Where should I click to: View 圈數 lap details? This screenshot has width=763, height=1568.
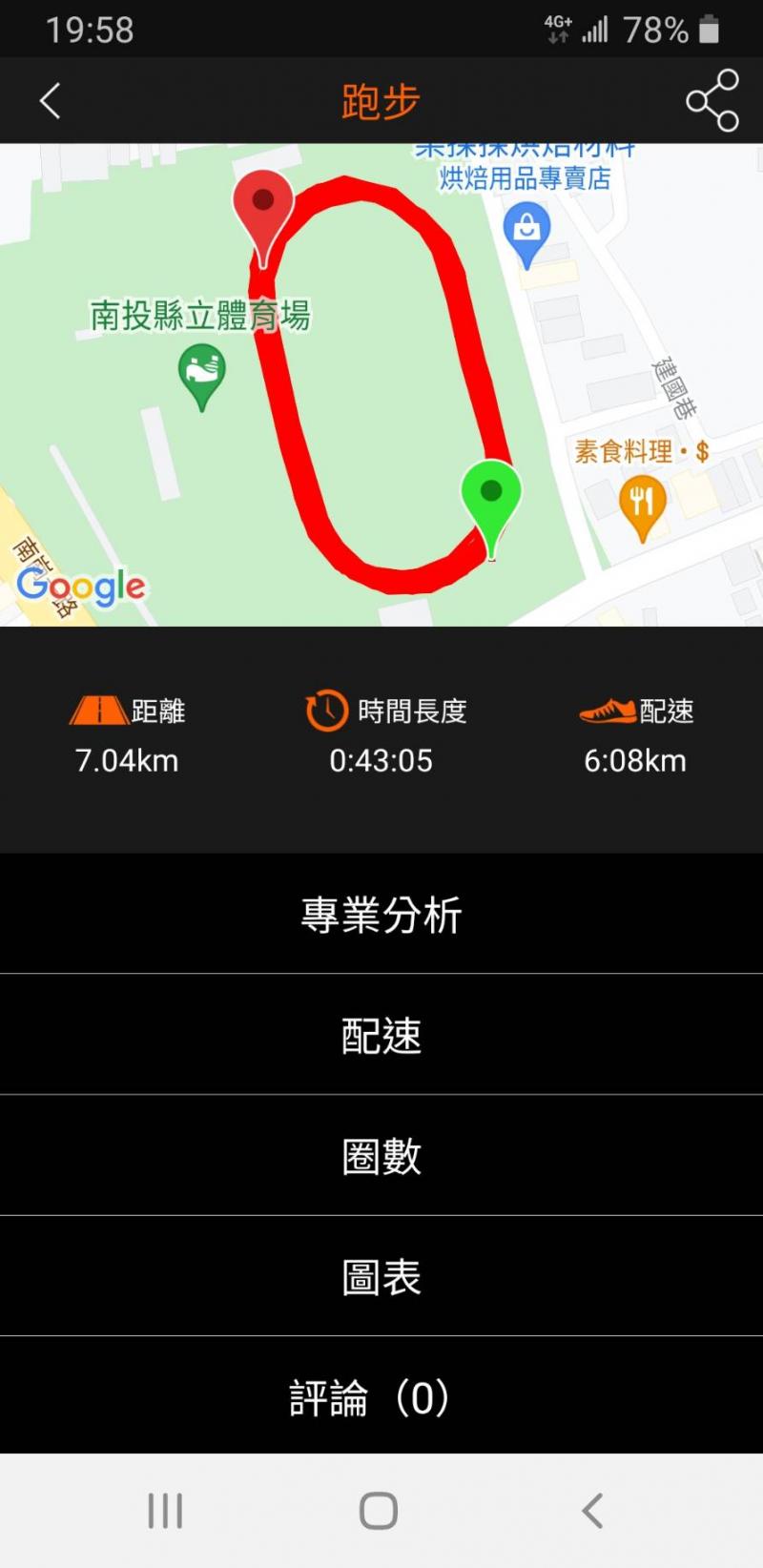(381, 1156)
